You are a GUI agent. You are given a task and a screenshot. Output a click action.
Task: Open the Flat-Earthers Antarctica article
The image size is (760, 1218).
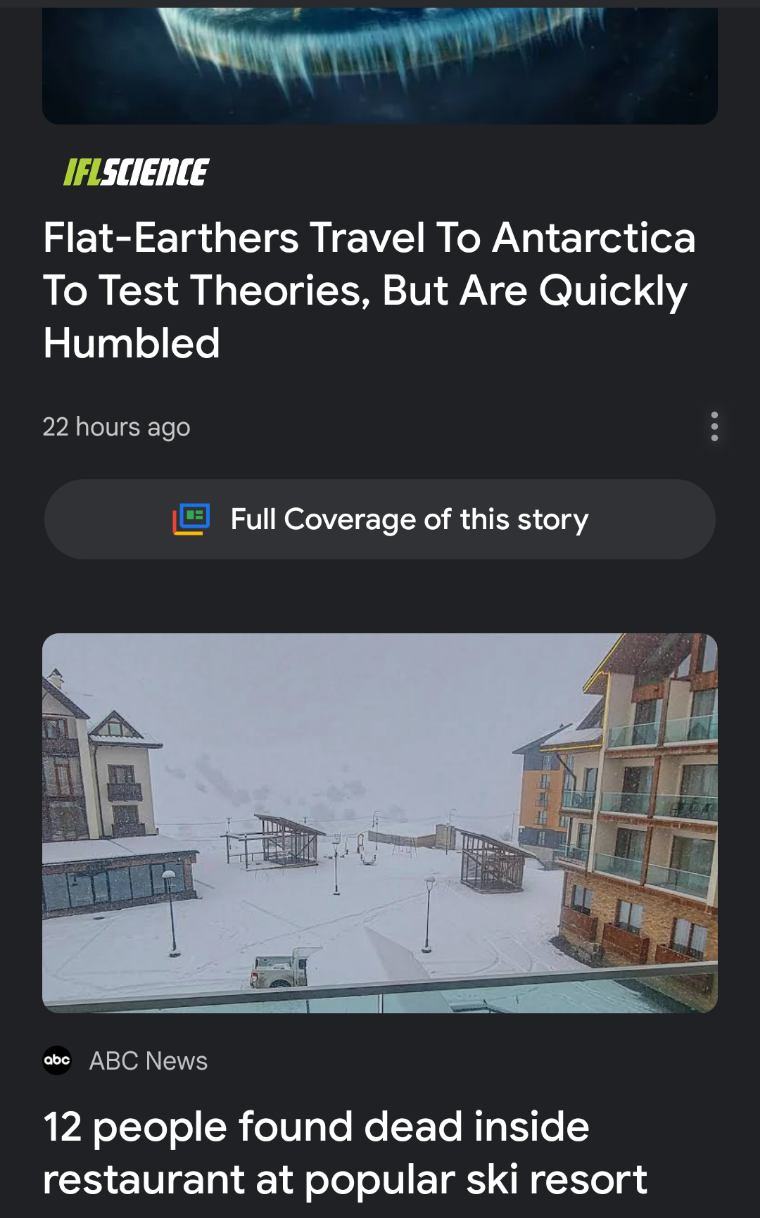pos(368,291)
